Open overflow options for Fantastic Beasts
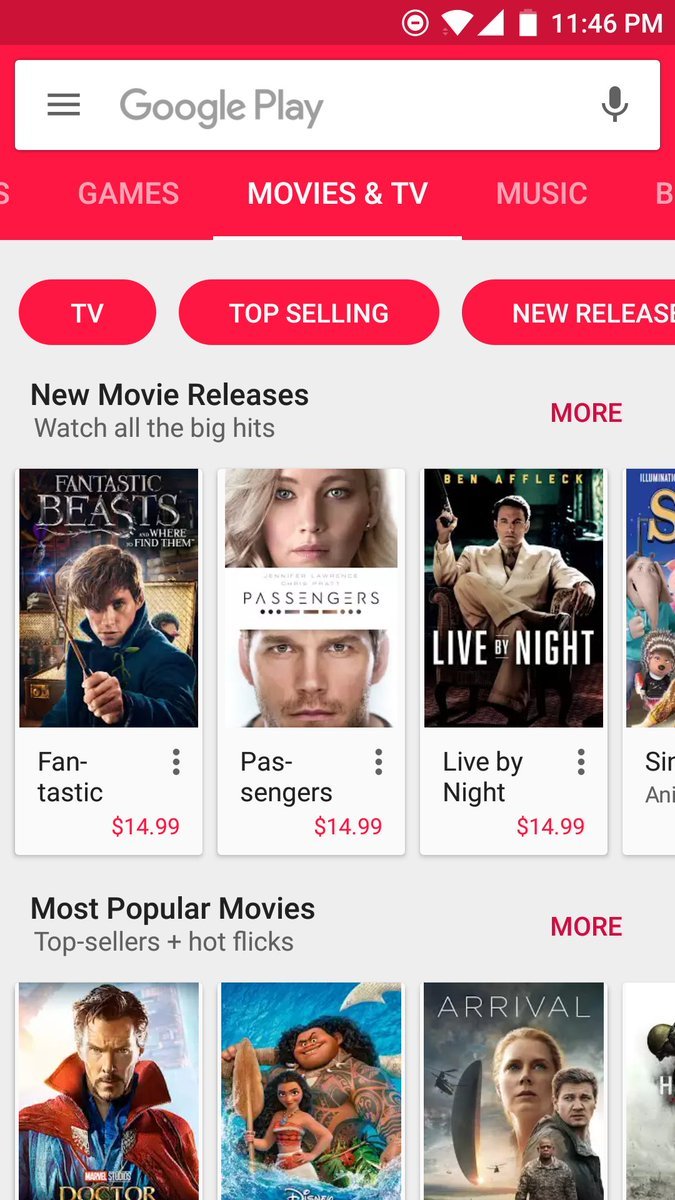The height and width of the screenshot is (1200, 675). (x=176, y=763)
